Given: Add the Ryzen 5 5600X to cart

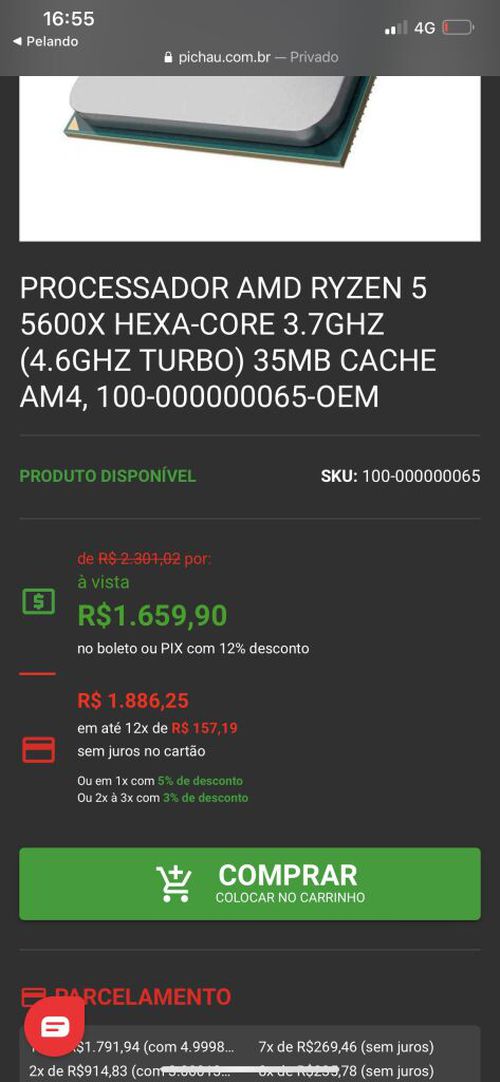Looking at the screenshot, I should coord(250,883).
